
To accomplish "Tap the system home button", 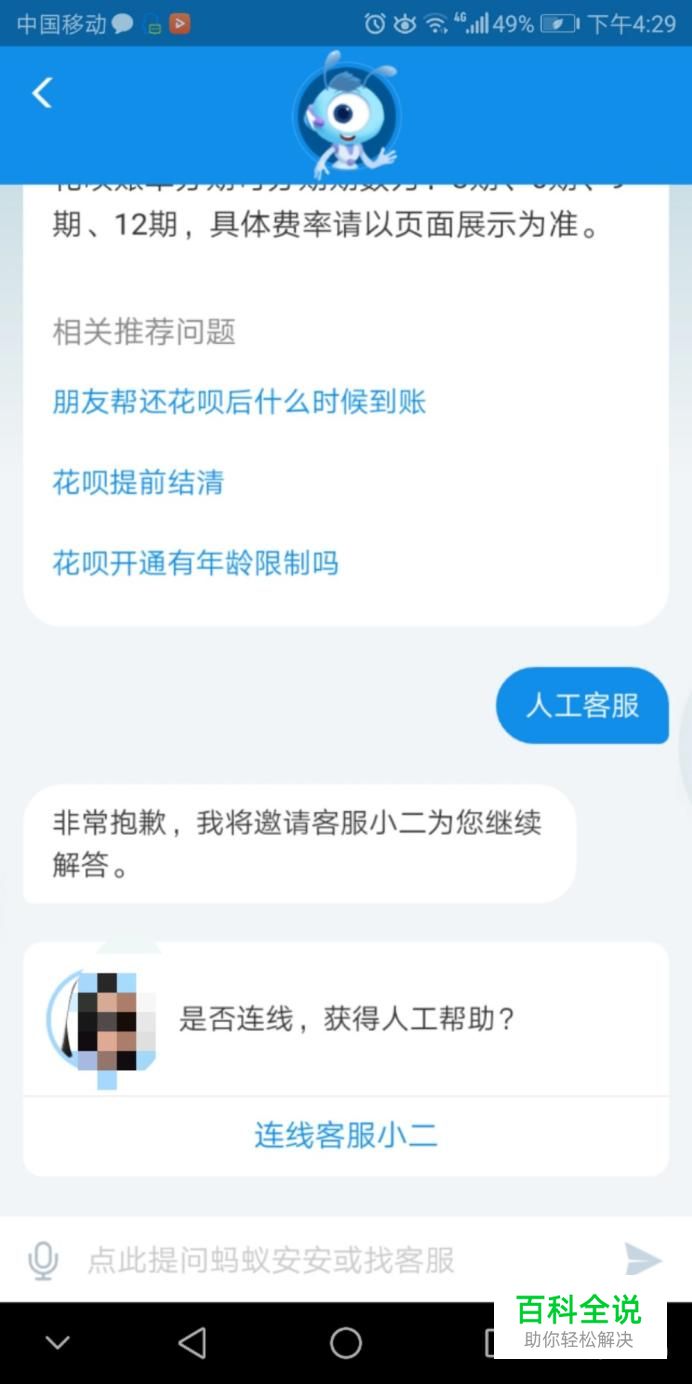I will [x=346, y=1342].
